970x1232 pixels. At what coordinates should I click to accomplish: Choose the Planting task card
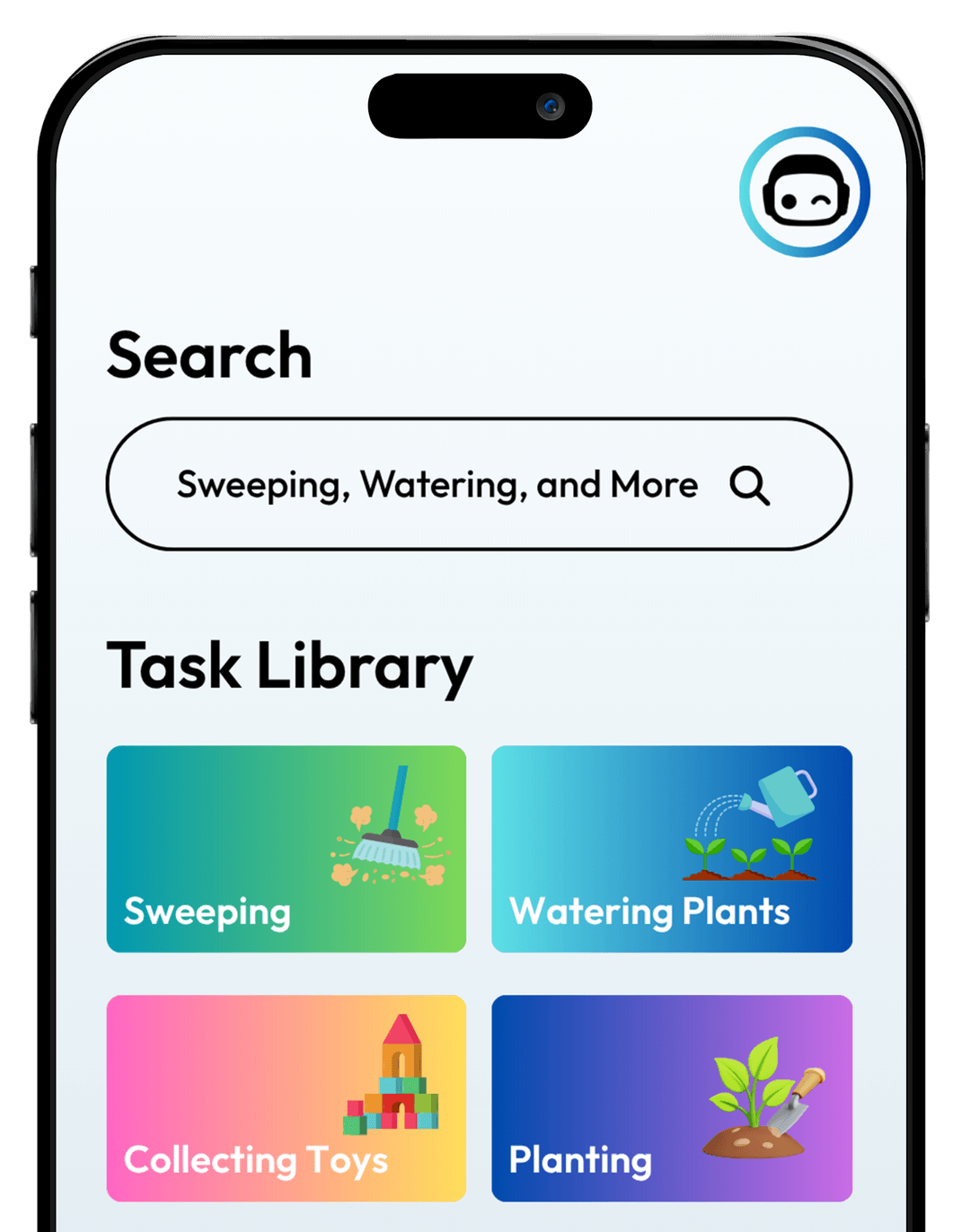671,1097
